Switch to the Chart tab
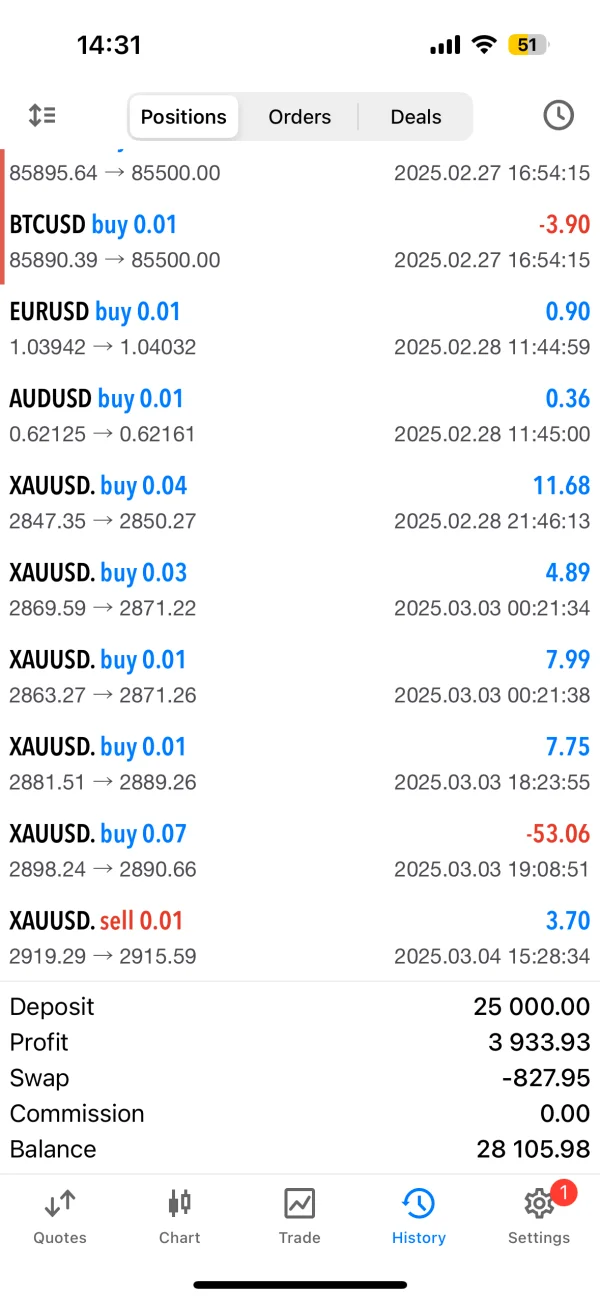The width and height of the screenshot is (600, 1301). (180, 1216)
